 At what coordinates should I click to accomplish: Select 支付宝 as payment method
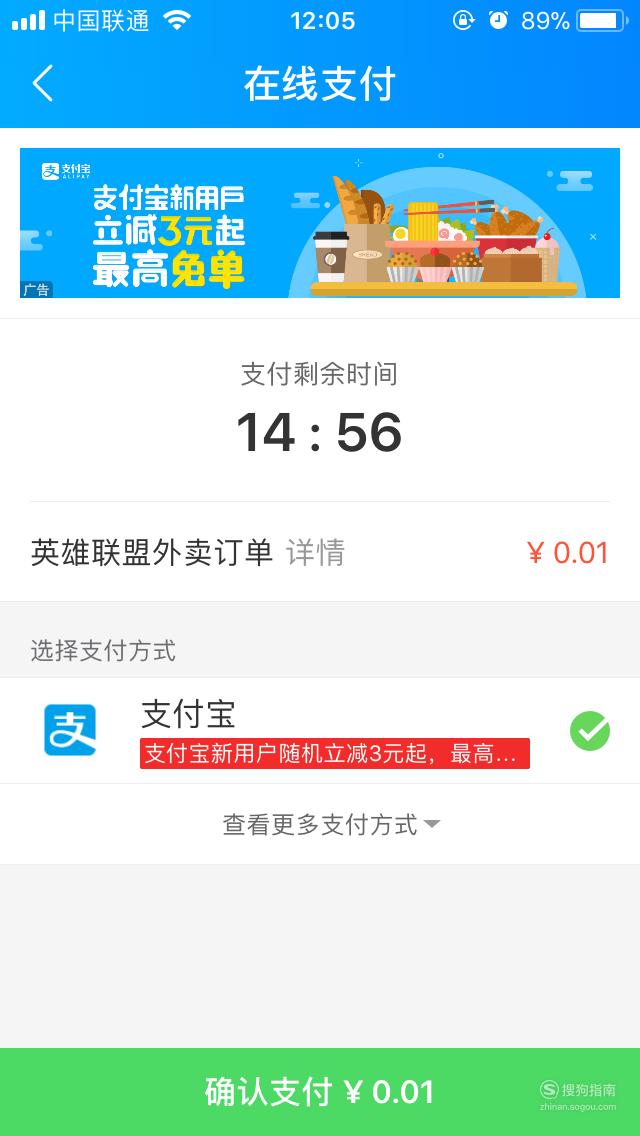[320, 730]
